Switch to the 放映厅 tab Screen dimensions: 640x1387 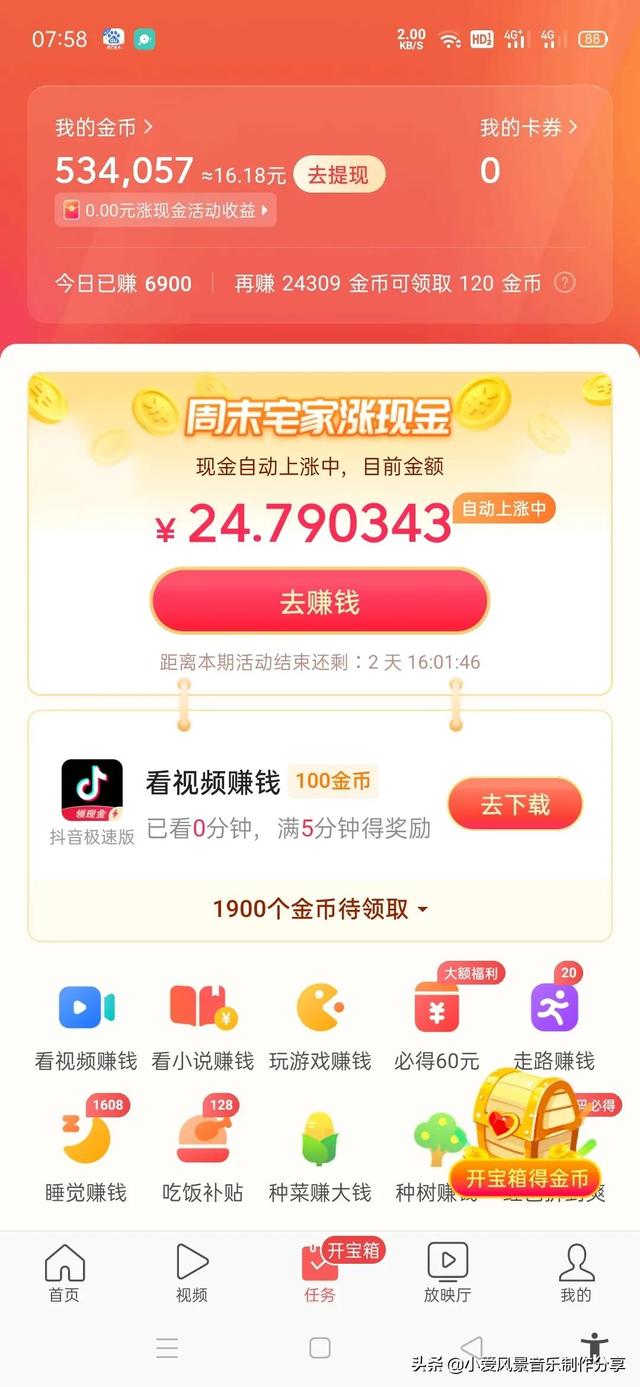pos(447,1272)
